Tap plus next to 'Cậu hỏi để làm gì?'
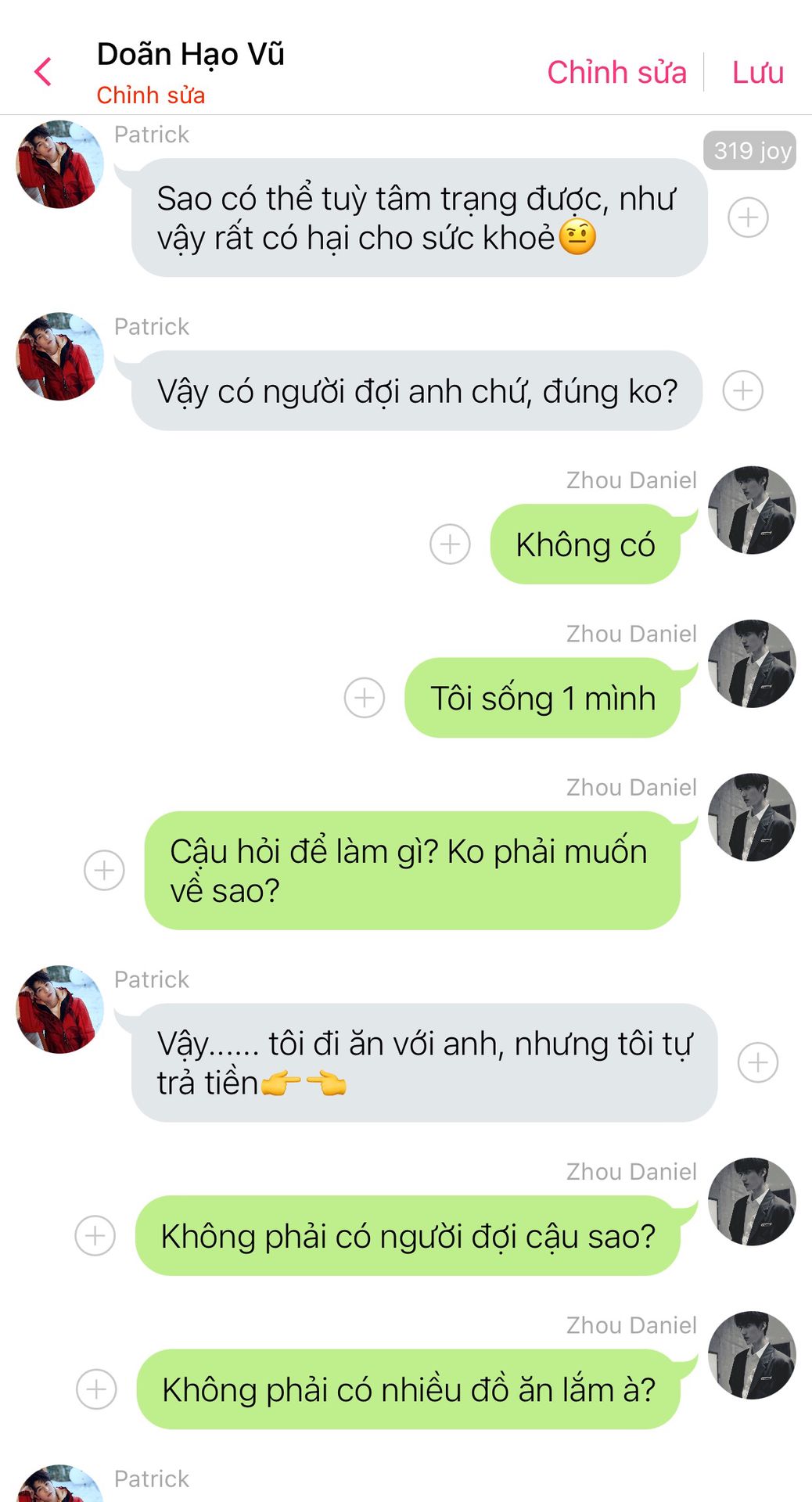Viewport: 812px width, 1502px height. click(x=104, y=870)
